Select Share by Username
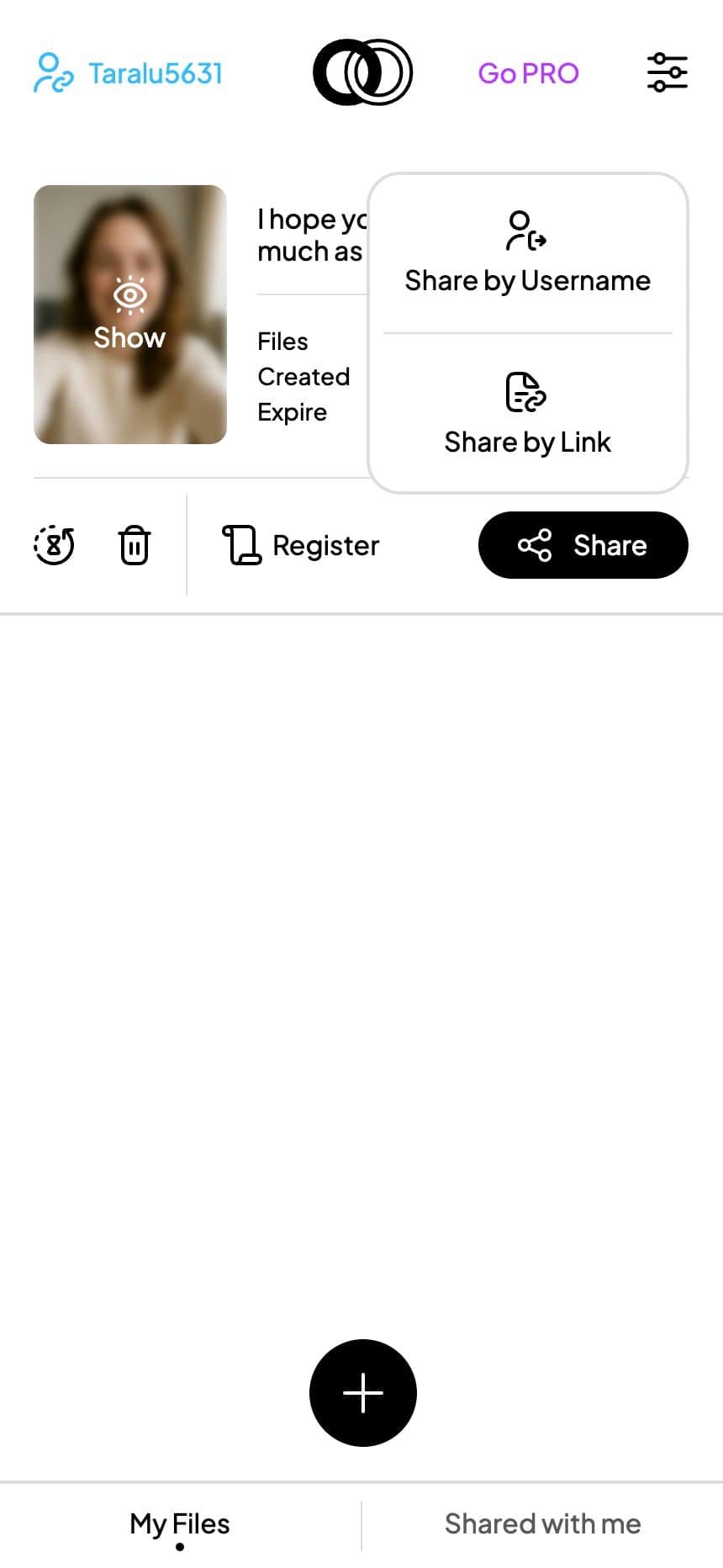 tap(527, 253)
